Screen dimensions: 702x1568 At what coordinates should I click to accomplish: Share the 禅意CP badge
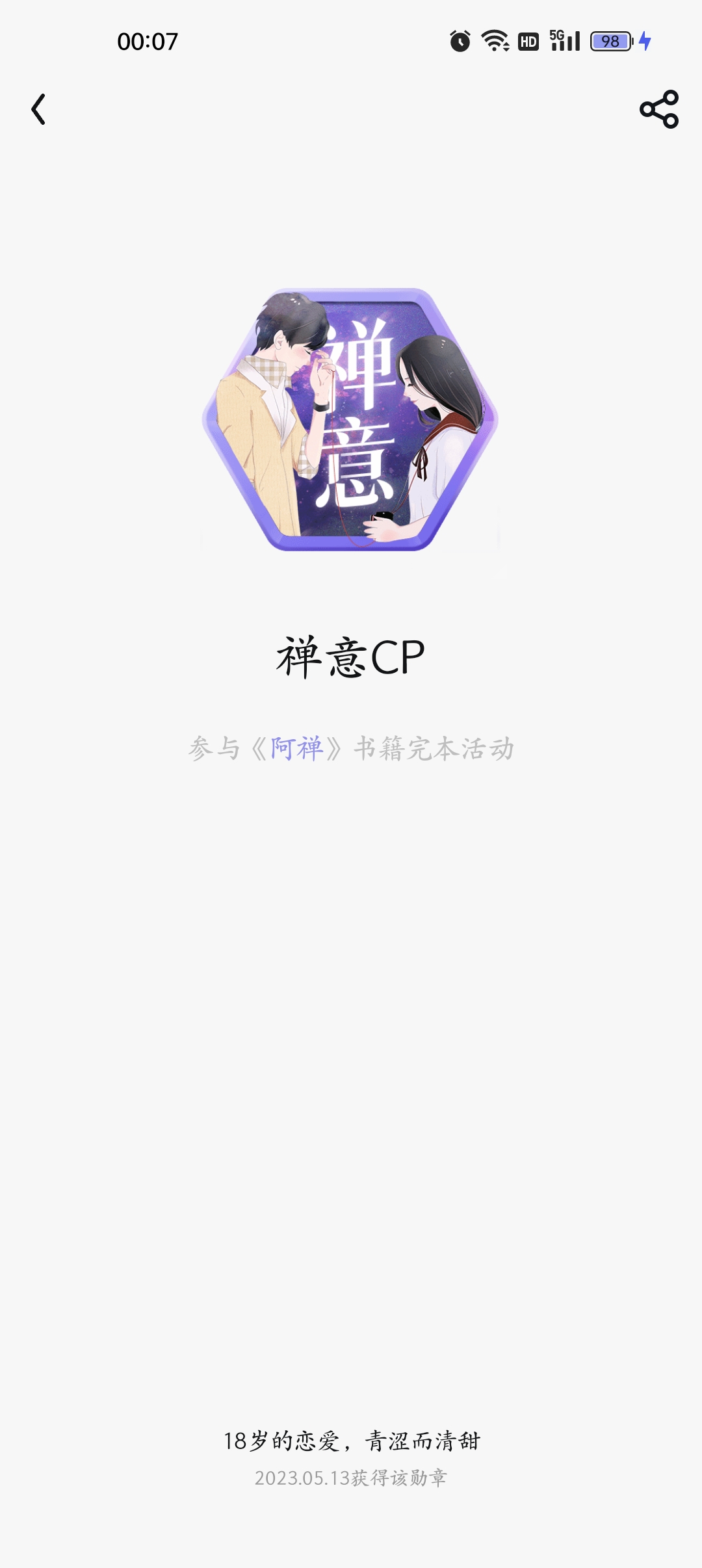[x=659, y=109]
